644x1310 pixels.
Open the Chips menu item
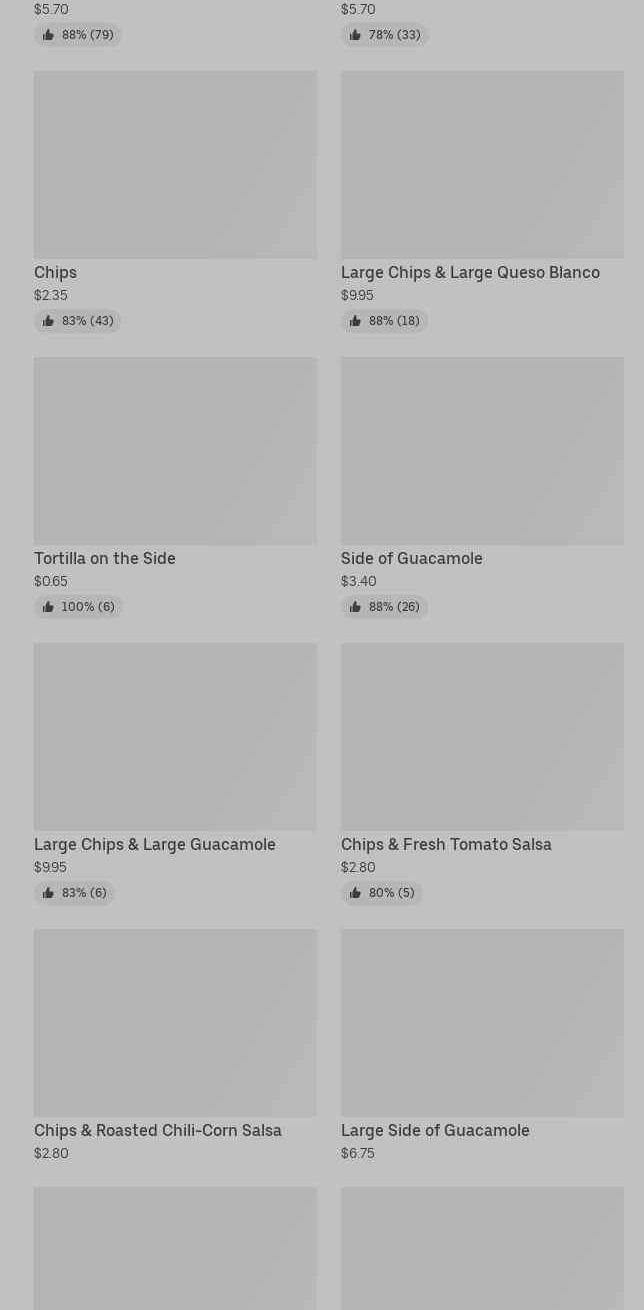(175, 202)
